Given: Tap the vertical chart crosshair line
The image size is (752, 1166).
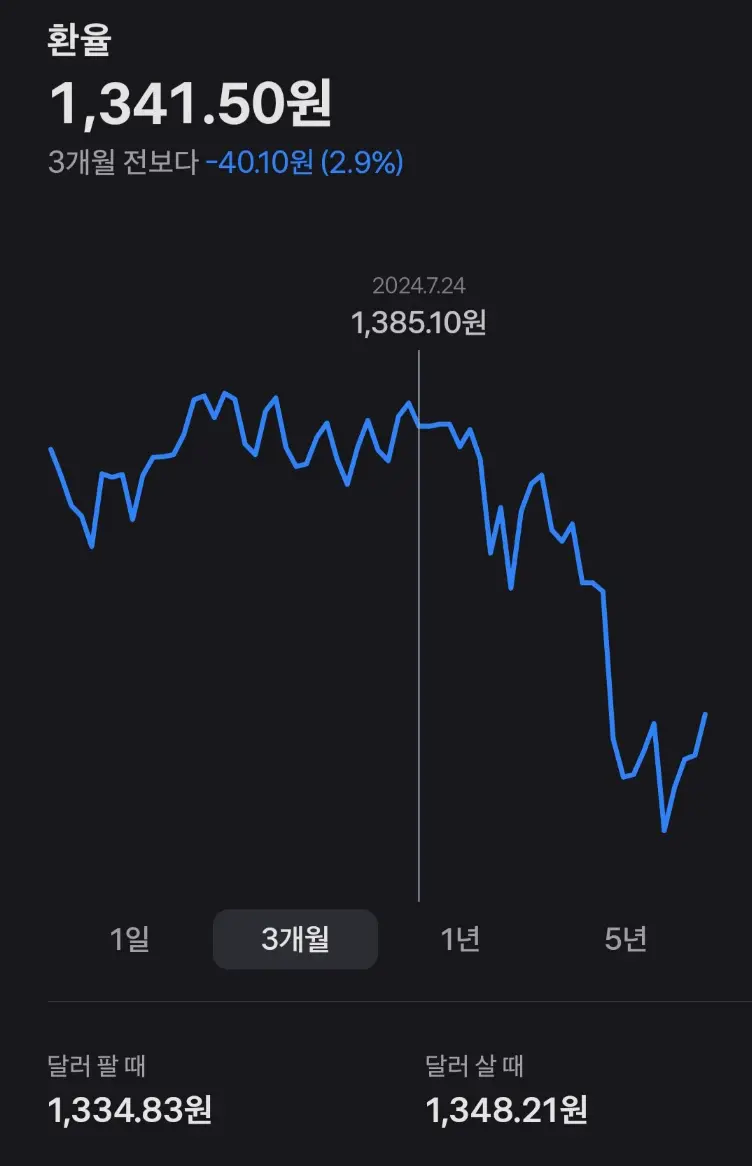Looking at the screenshot, I should pyautogui.click(x=419, y=650).
